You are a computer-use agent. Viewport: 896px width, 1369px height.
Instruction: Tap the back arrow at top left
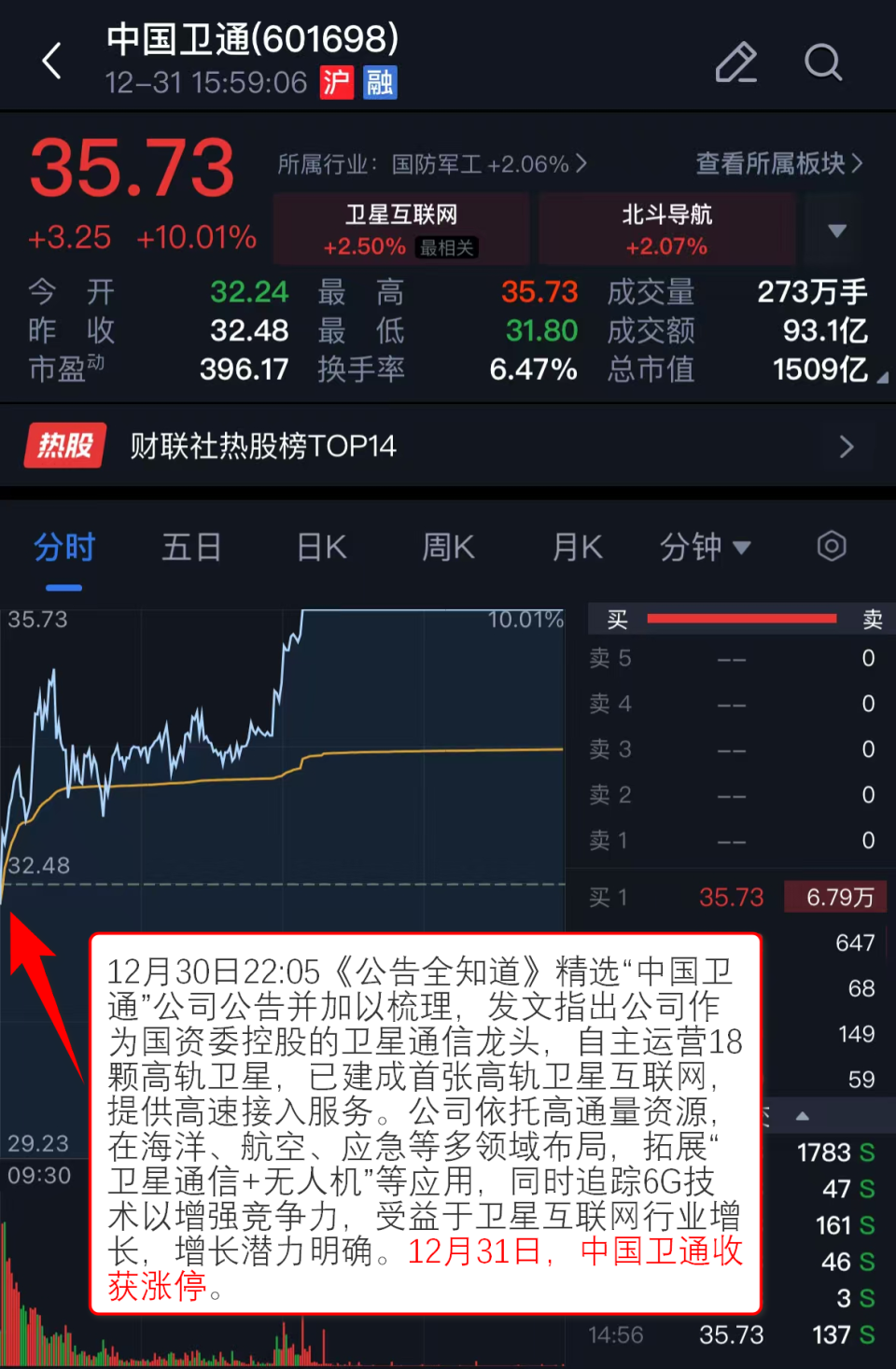(51, 61)
